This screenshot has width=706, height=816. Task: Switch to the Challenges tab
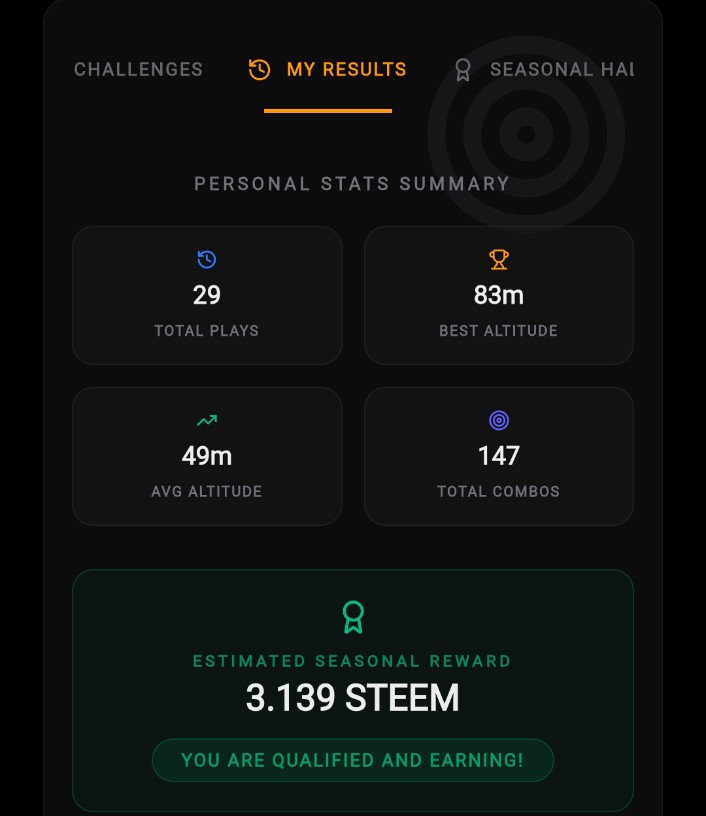(x=138, y=70)
